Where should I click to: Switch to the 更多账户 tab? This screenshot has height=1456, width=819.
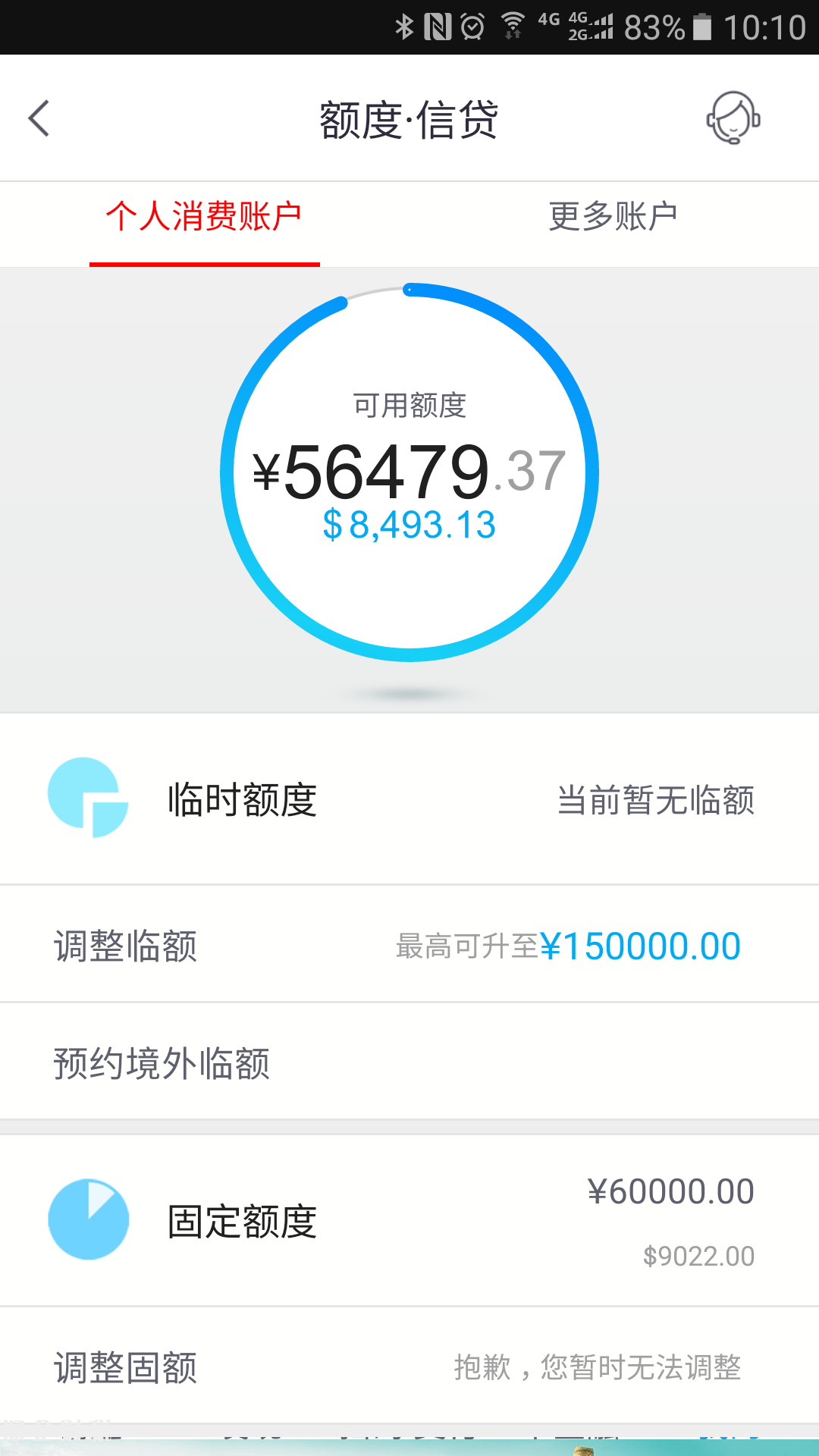(x=613, y=217)
